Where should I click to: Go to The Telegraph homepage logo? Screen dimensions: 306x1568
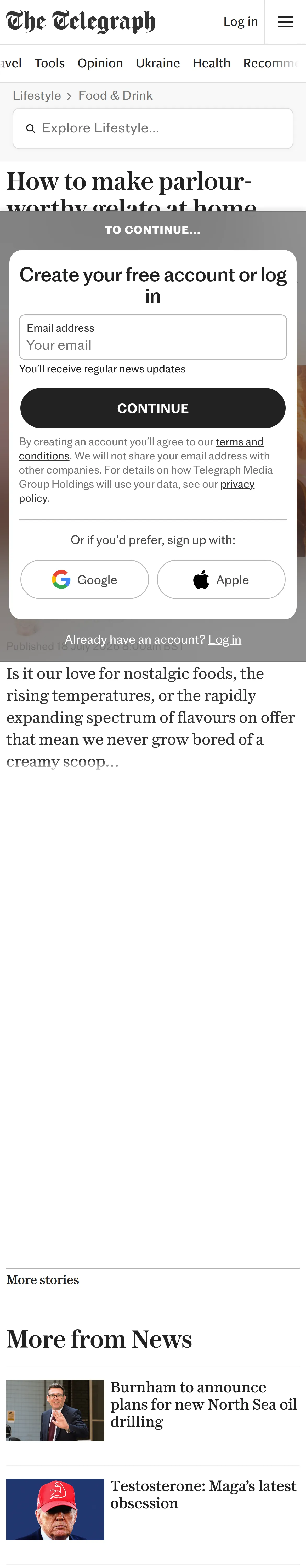pos(81,22)
